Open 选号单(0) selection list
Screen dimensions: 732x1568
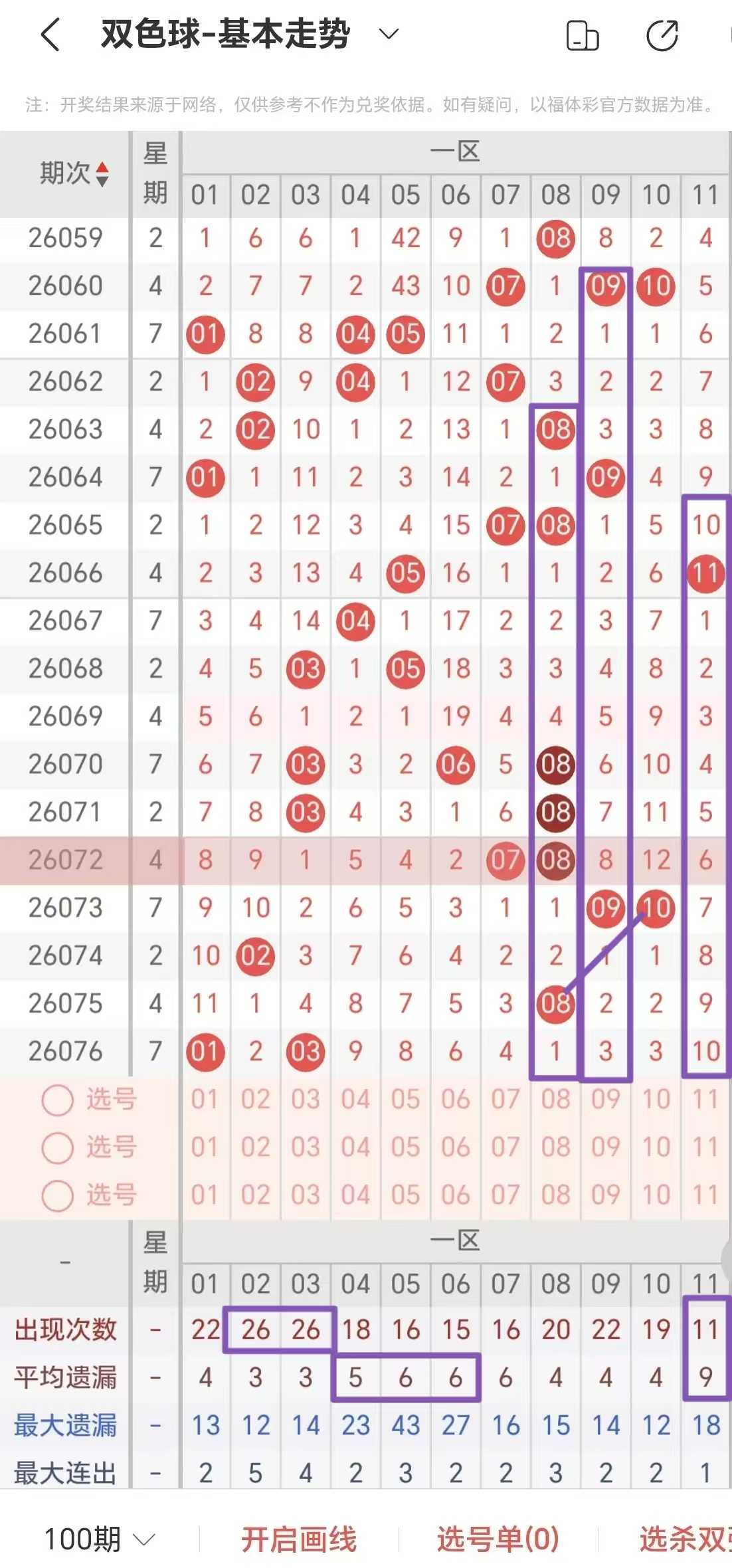point(498,1539)
